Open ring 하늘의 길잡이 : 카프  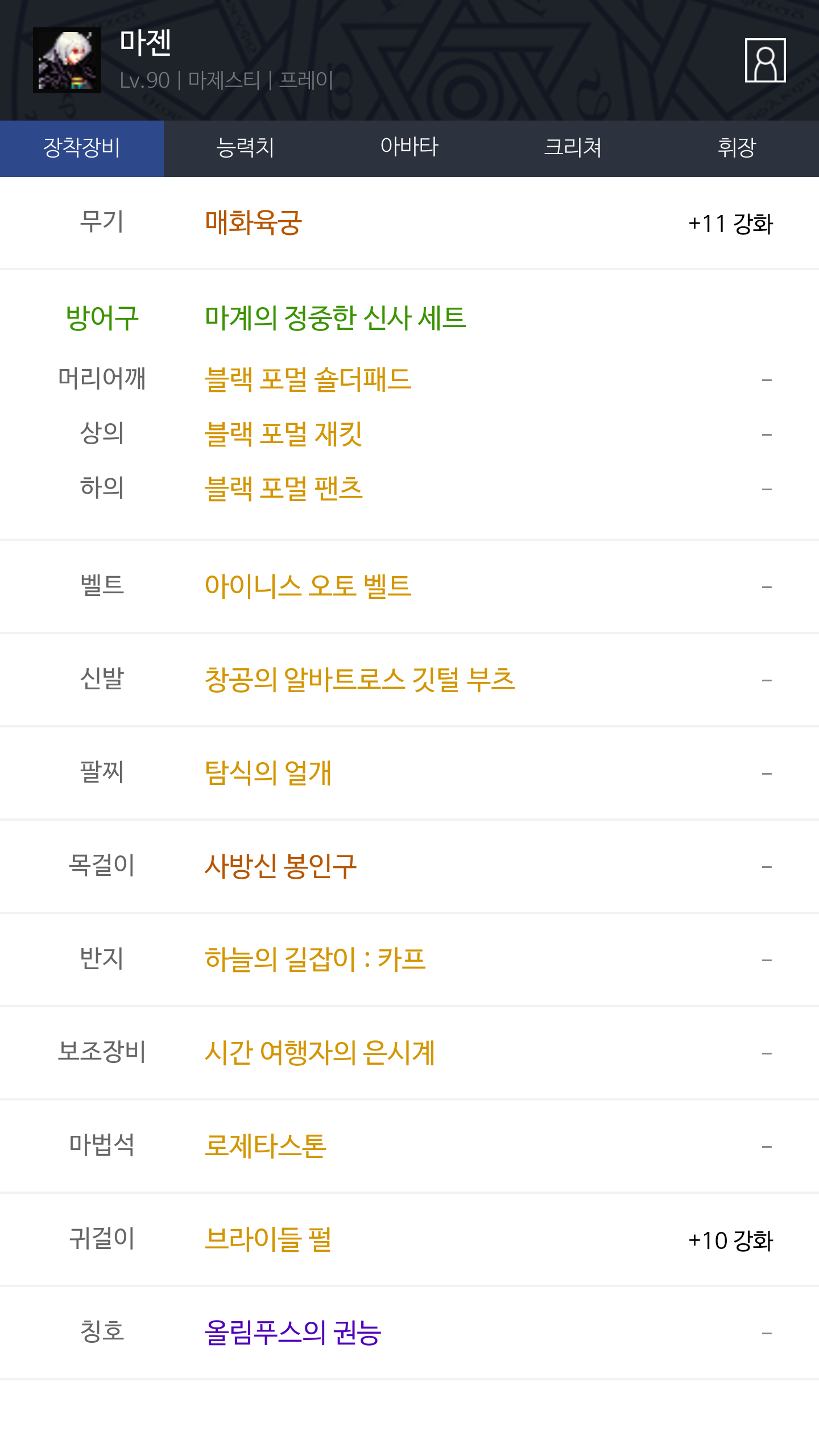click(315, 959)
